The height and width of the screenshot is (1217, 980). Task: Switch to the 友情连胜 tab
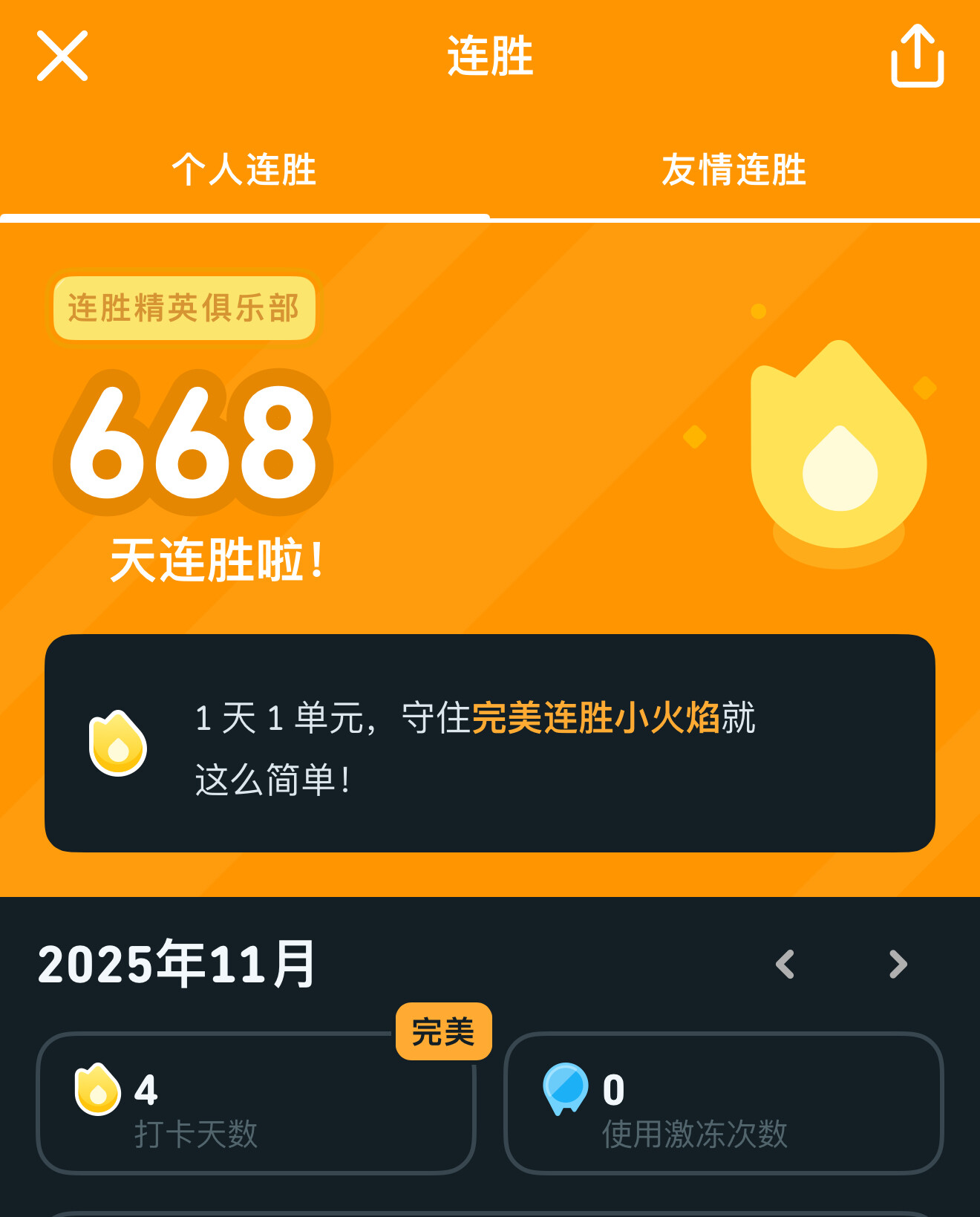coord(734,170)
